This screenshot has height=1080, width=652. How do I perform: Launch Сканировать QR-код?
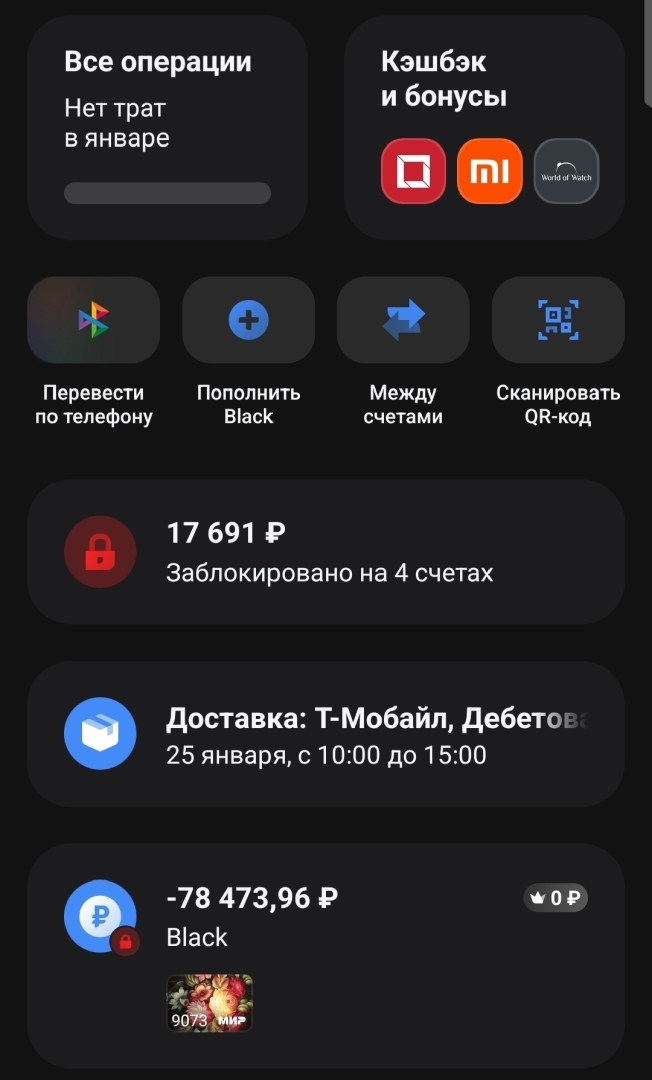click(x=558, y=353)
